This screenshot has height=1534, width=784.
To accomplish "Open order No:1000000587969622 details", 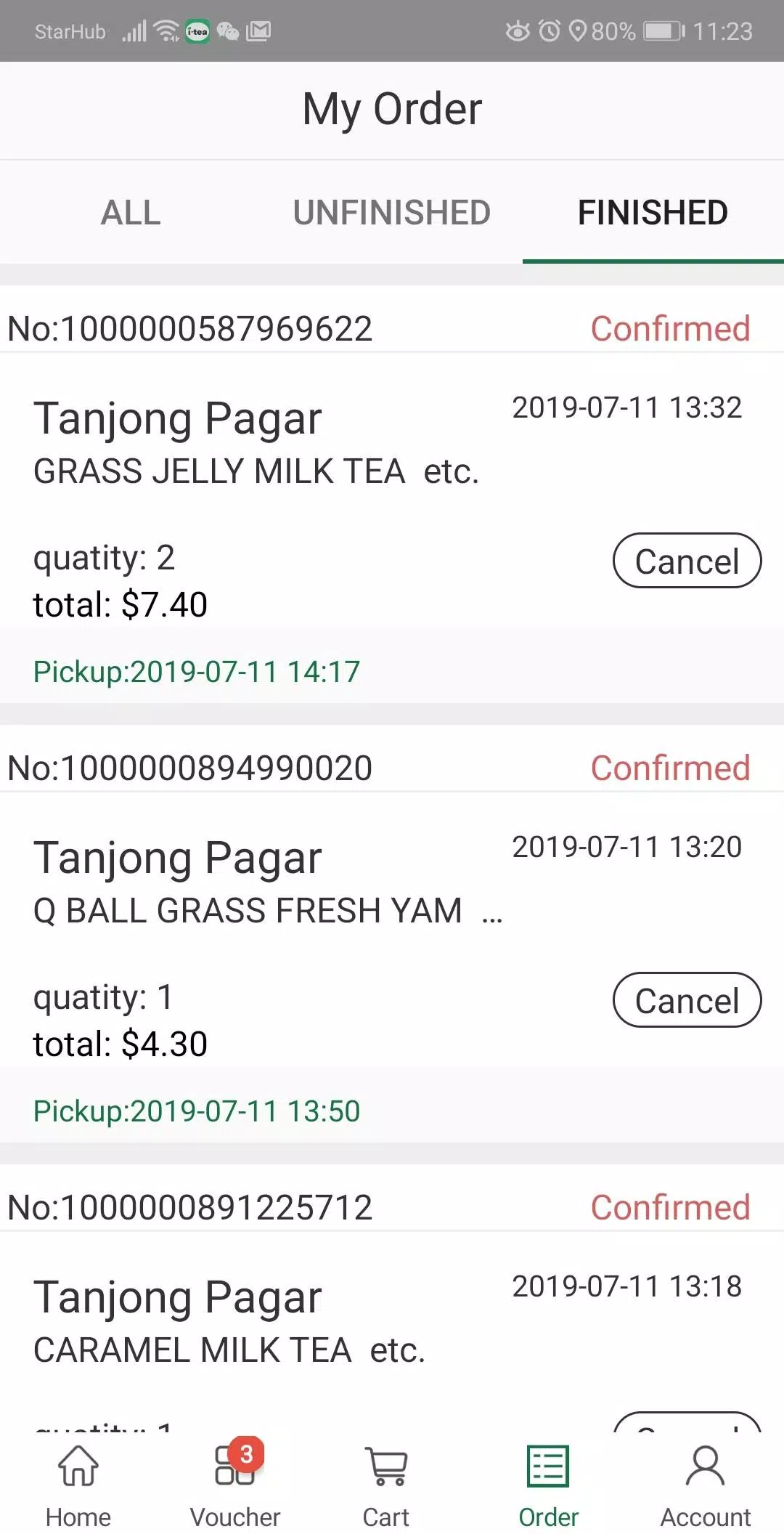I will click(392, 494).
